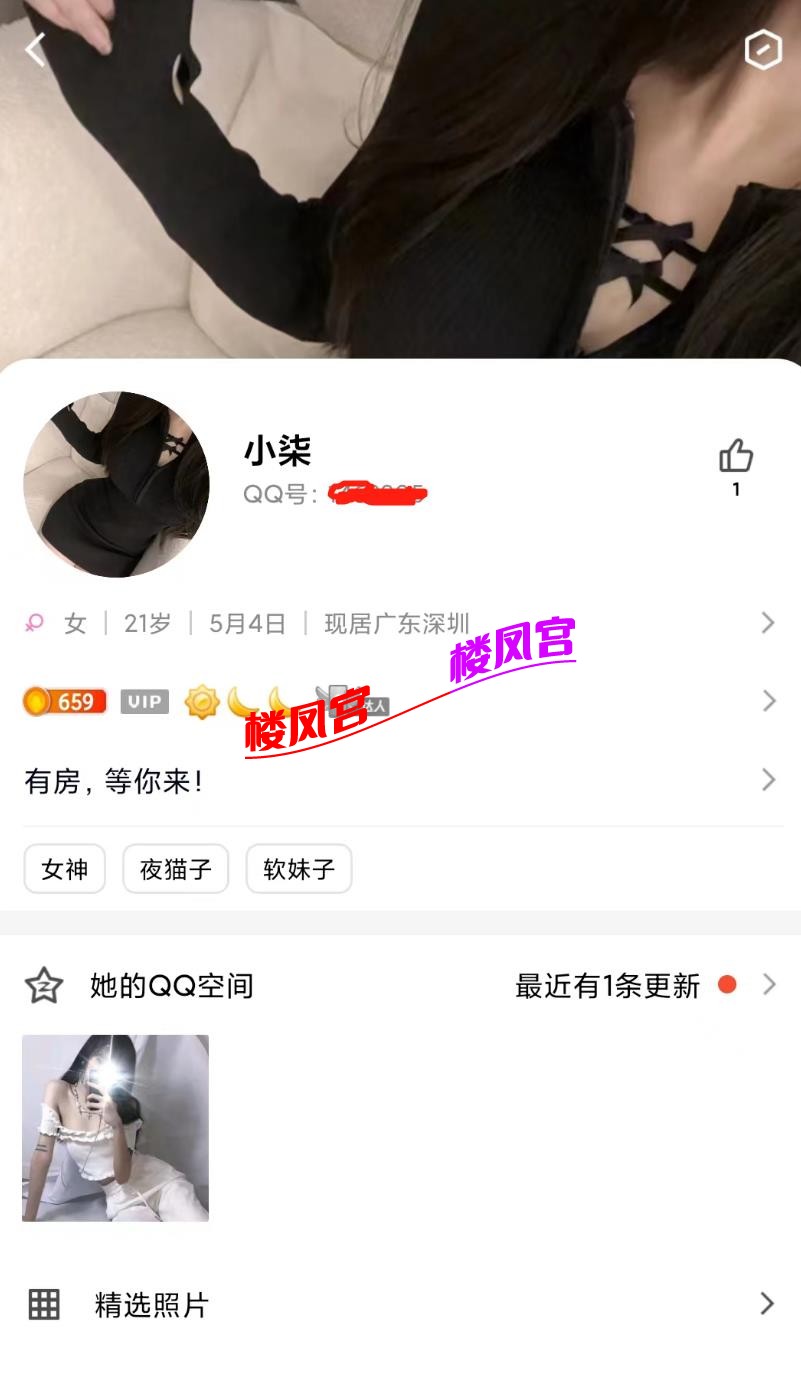801x1387 pixels.
Task: Select the sun medal badge icon
Action: [x=202, y=702]
